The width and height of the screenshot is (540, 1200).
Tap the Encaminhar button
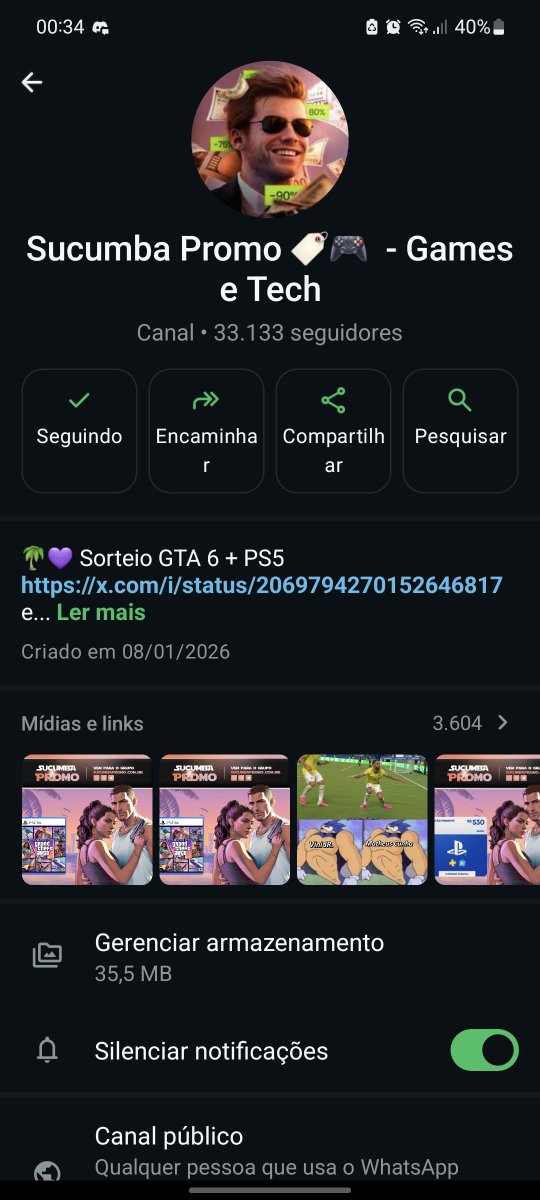point(206,431)
